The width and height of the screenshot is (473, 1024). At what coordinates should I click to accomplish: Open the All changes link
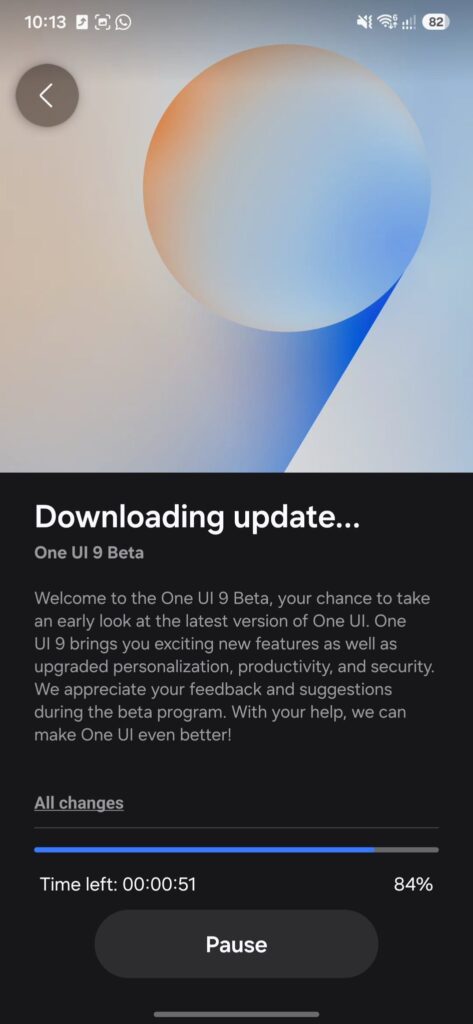point(78,803)
